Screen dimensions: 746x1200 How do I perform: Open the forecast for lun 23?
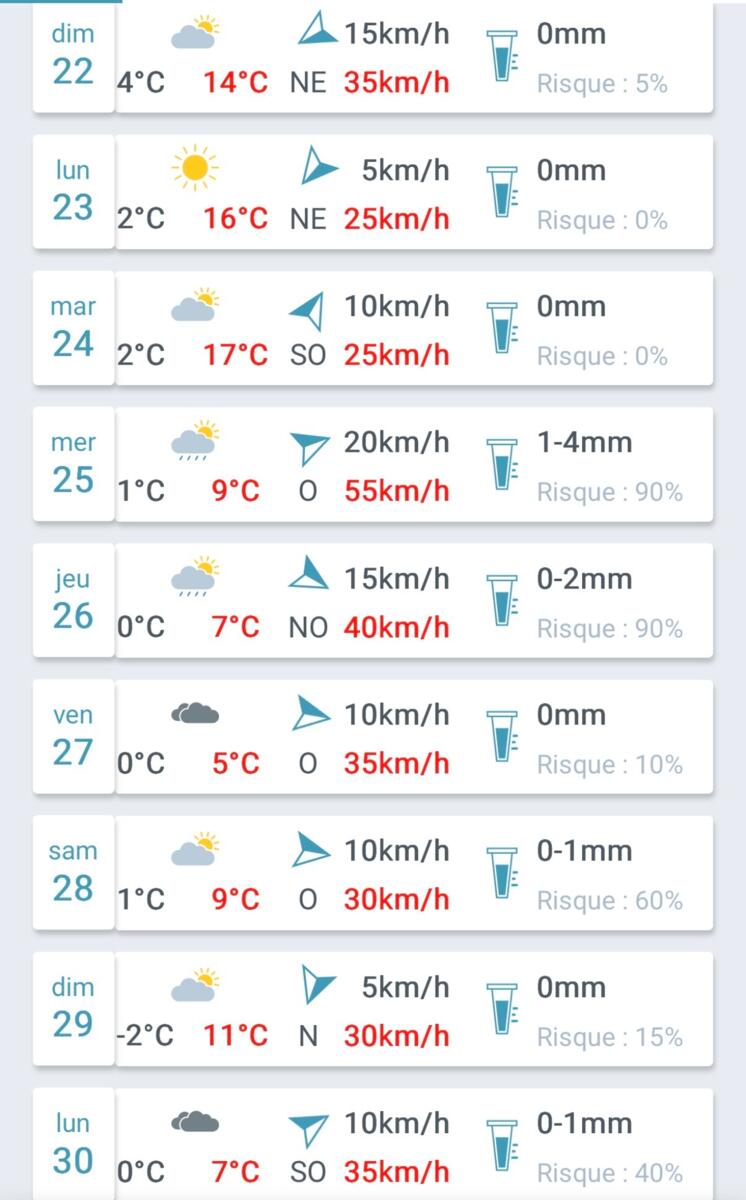372,192
